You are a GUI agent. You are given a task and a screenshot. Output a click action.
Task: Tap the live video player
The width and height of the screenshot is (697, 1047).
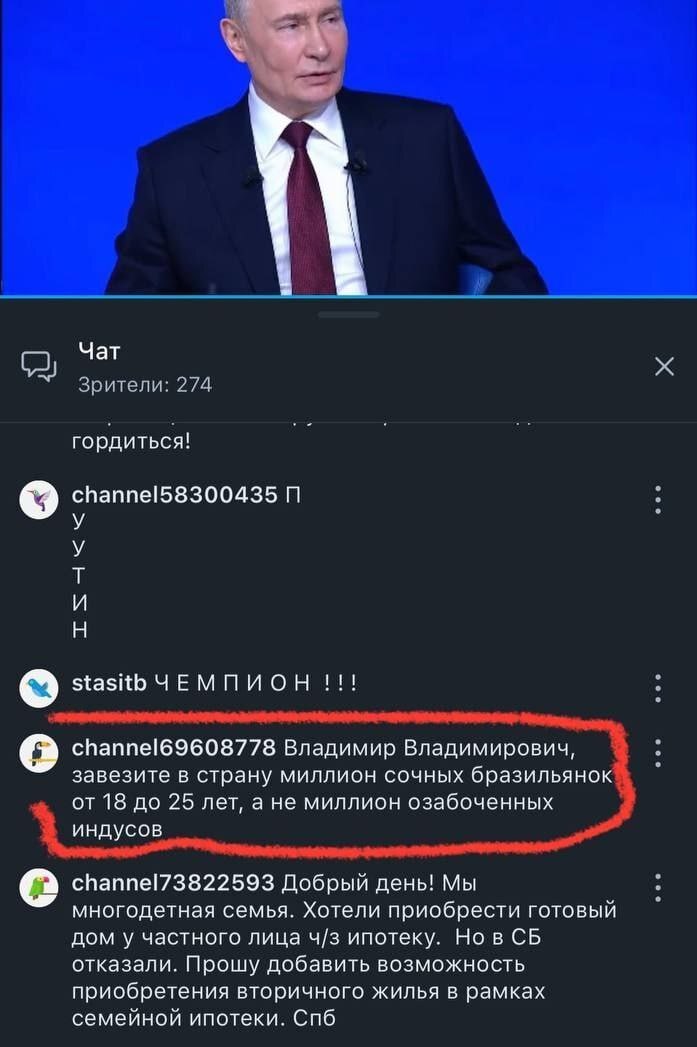click(348, 148)
